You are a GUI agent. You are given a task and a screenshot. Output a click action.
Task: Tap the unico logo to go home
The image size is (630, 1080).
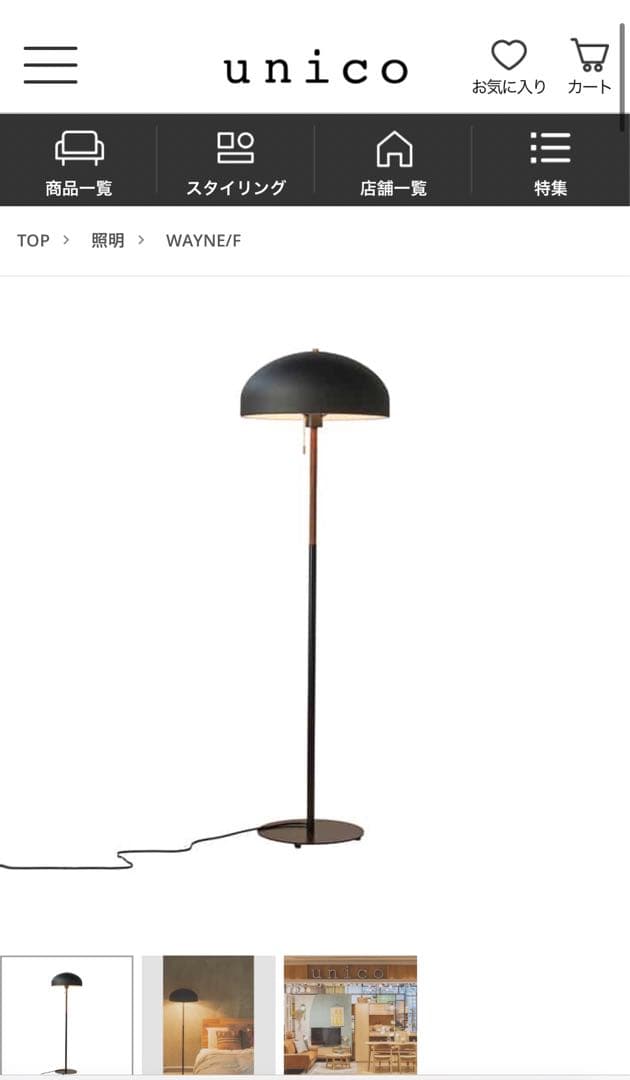[315, 69]
